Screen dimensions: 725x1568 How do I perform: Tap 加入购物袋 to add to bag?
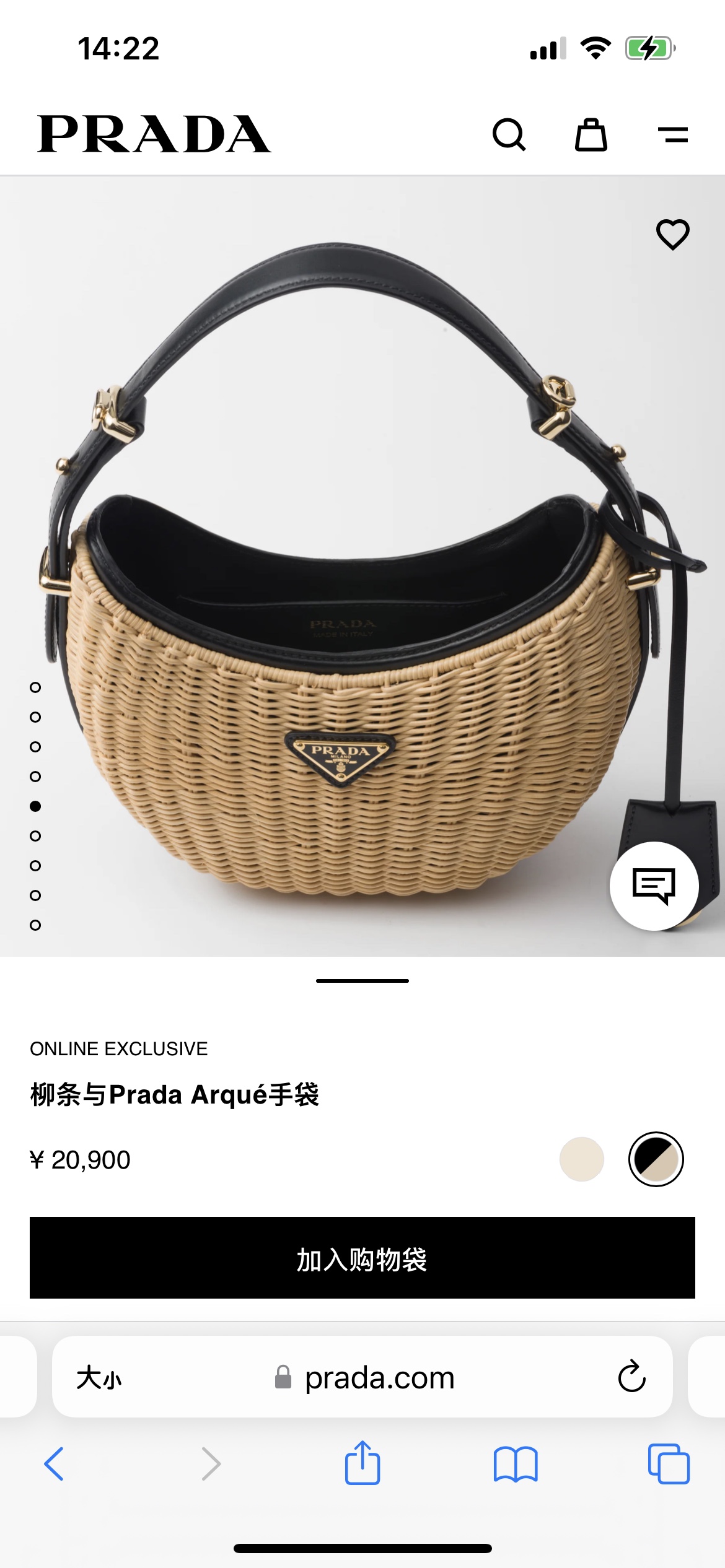(362, 1258)
